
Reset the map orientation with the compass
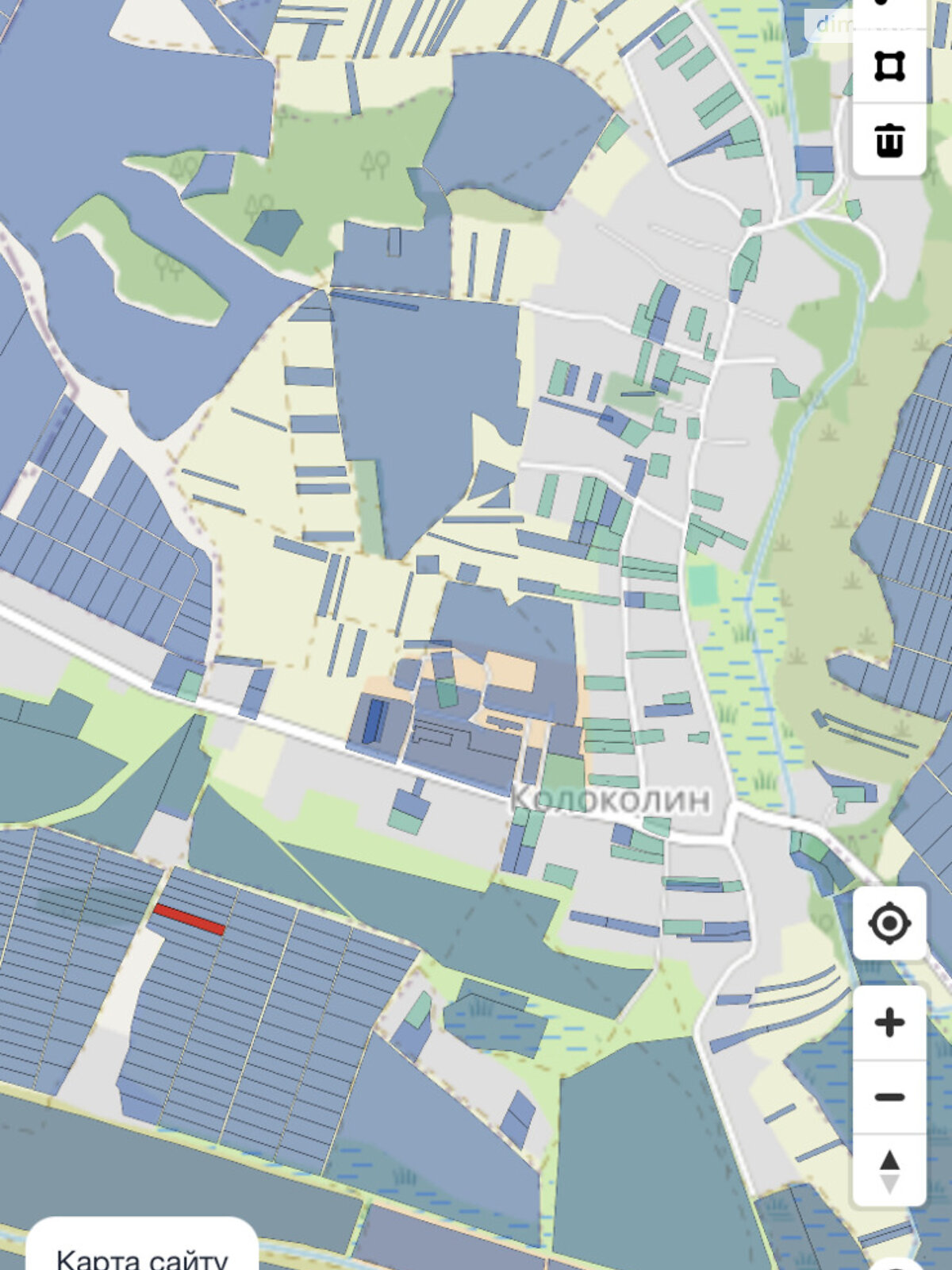point(889,1171)
